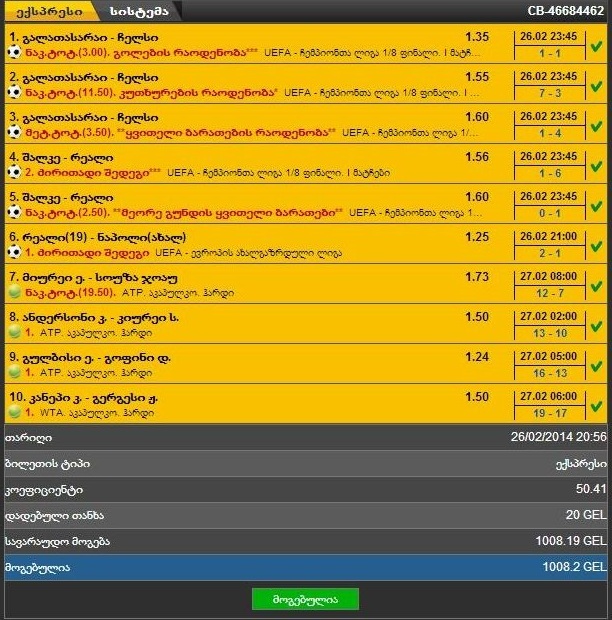Tap the green მოგებულია button
The height and width of the screenshot is (620, 612).
coord(305,599)
